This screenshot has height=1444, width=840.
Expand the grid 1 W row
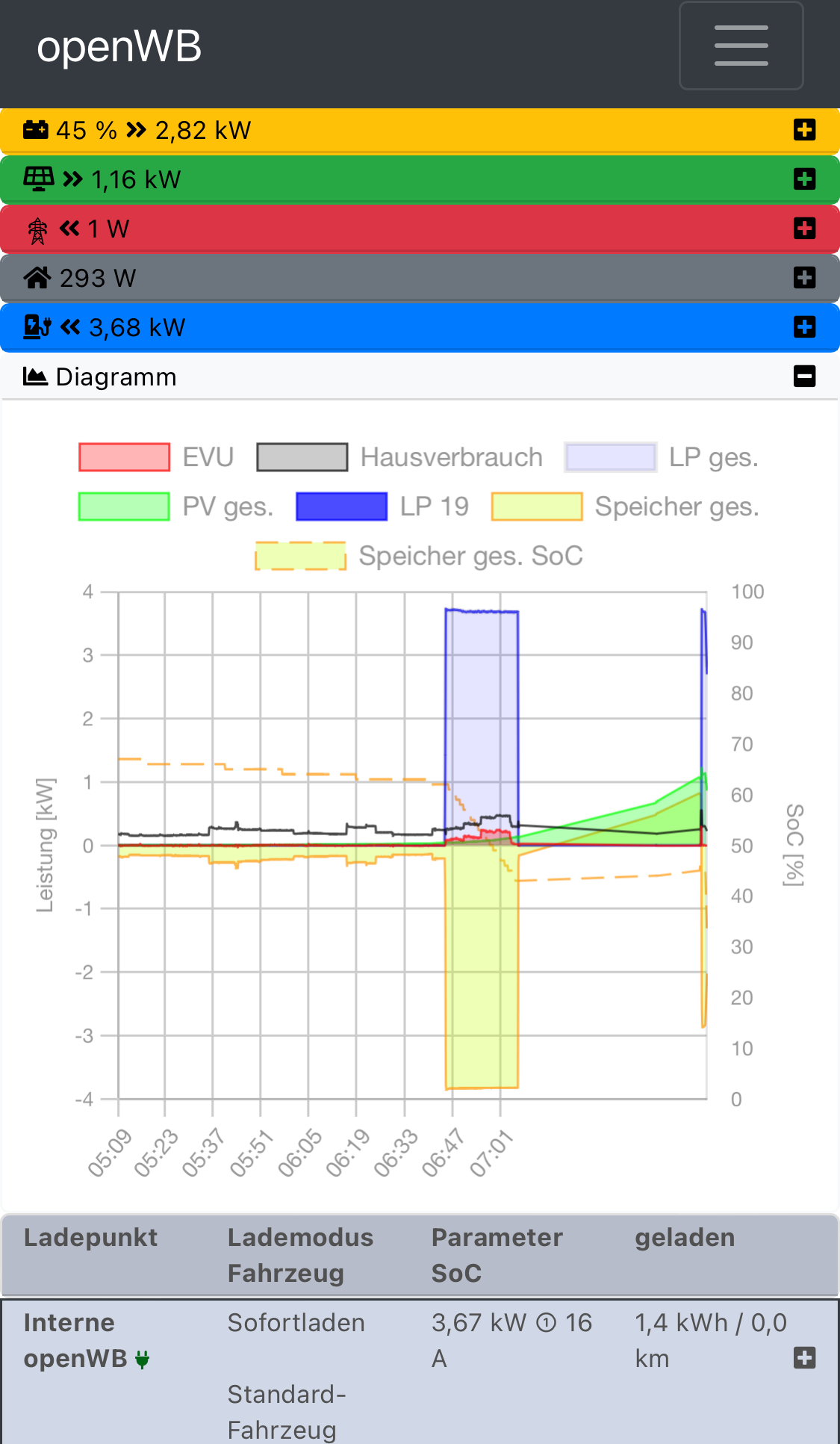tap(804, 229)
